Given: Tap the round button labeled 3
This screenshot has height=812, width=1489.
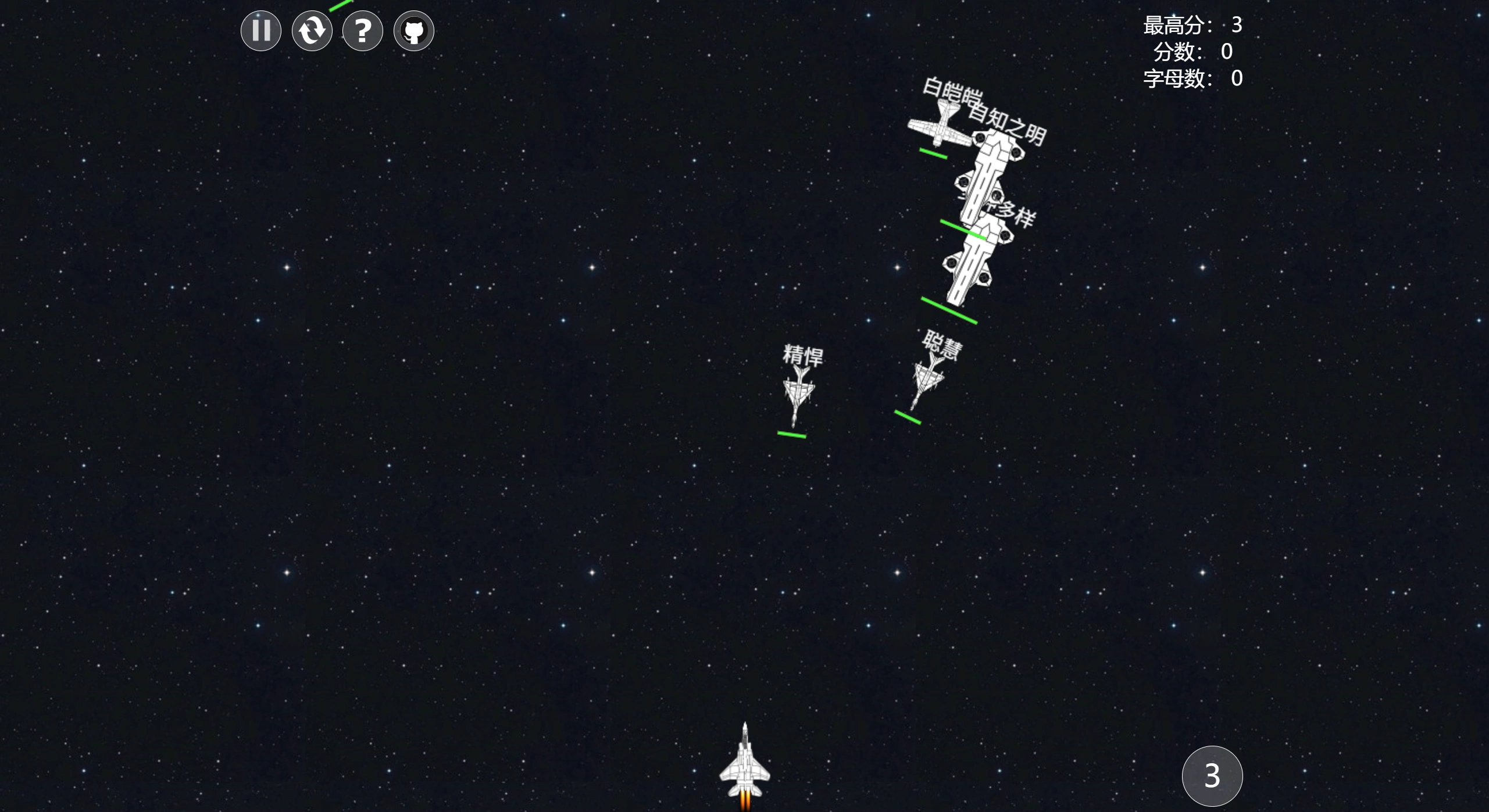Looking at the screenshot, I should tap(1212, 775).
